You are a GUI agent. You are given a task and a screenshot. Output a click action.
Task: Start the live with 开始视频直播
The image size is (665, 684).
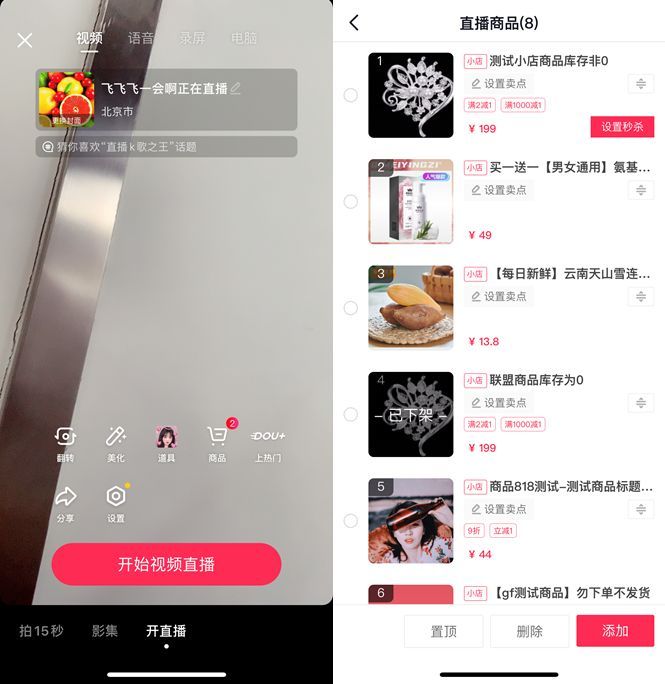(166, 564)
